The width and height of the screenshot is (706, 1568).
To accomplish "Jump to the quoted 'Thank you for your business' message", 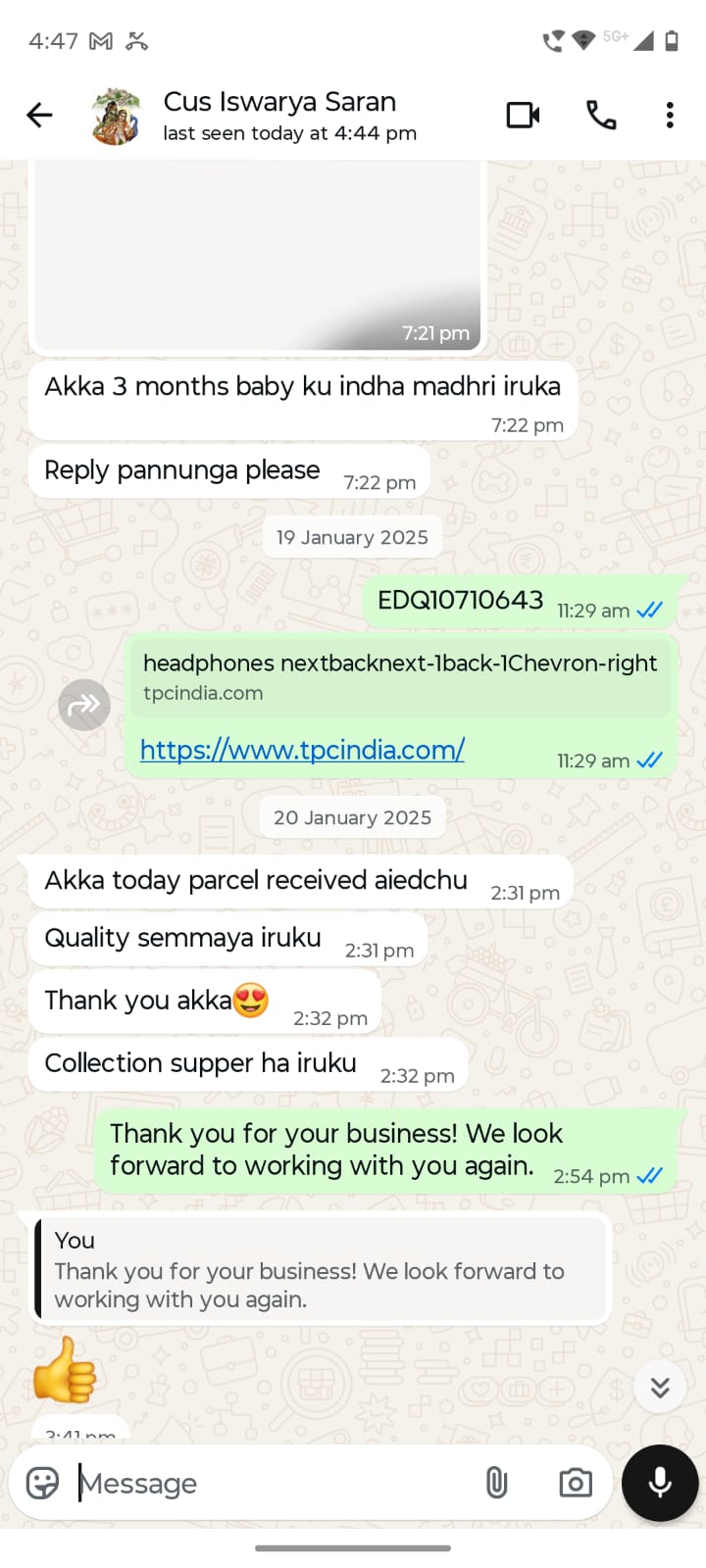I will point(320,1270).
